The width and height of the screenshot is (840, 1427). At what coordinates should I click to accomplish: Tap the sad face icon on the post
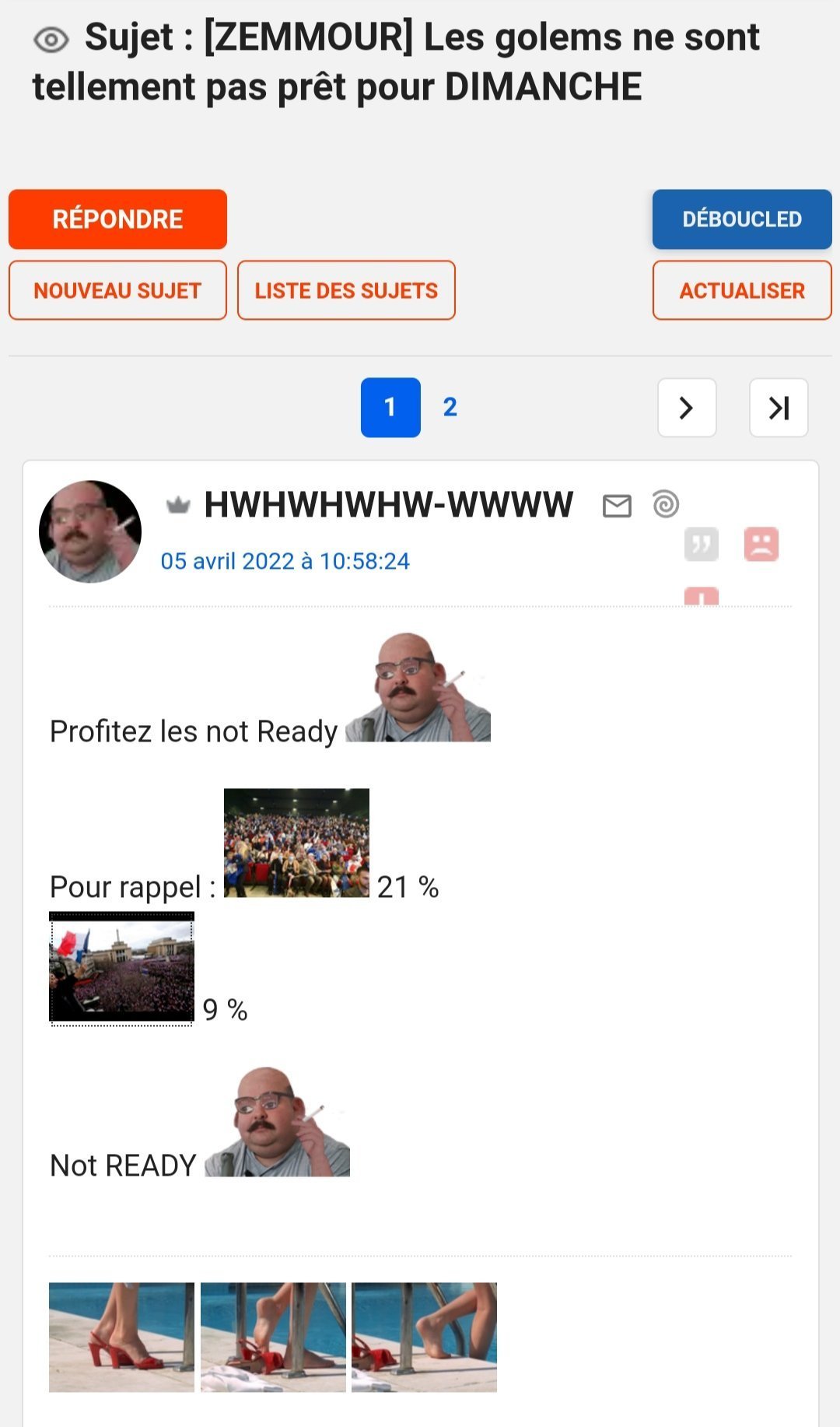pyautogui.click(x=761, y=544)
